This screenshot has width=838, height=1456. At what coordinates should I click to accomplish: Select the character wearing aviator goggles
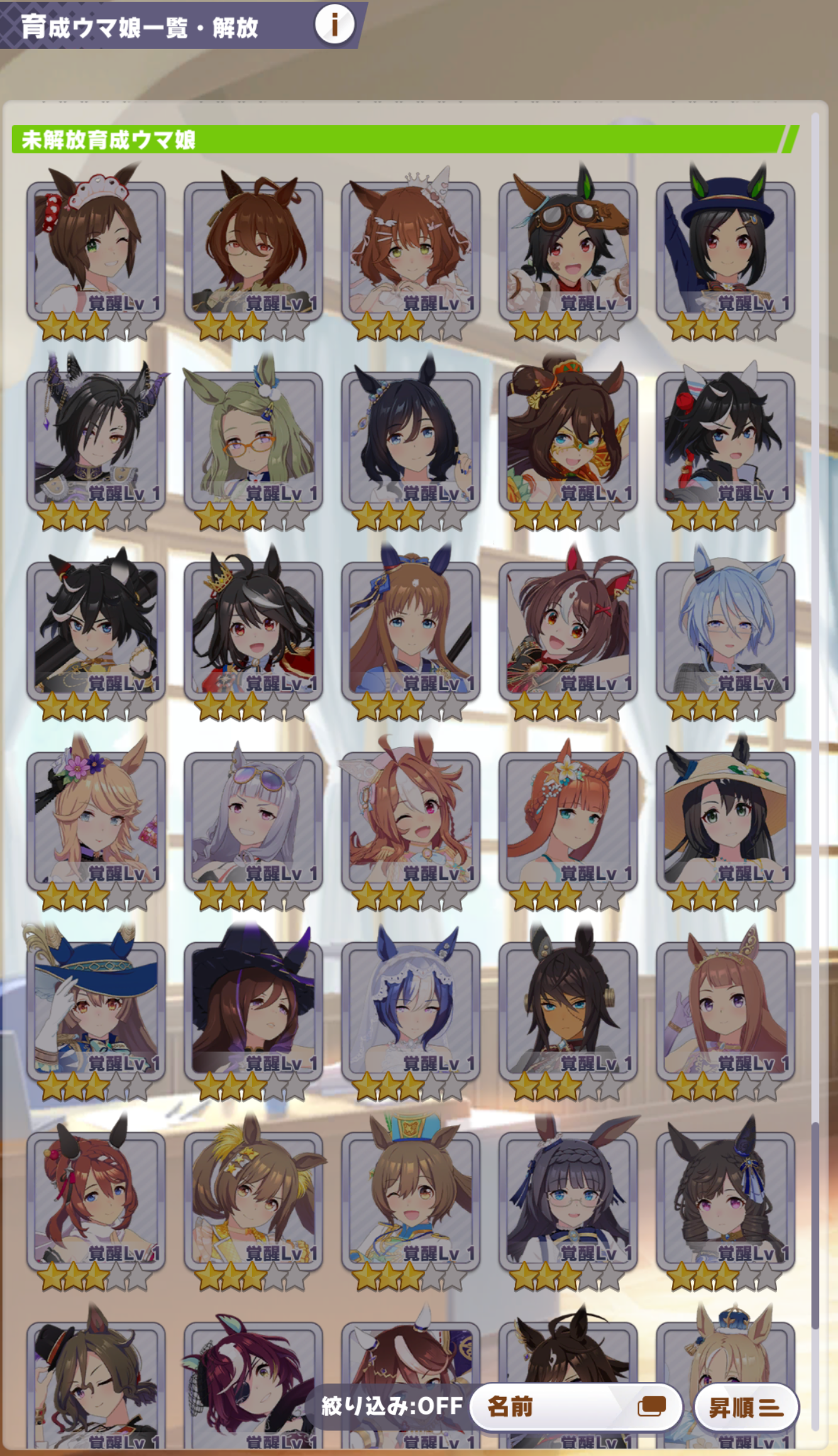click(x=568, y=251)
